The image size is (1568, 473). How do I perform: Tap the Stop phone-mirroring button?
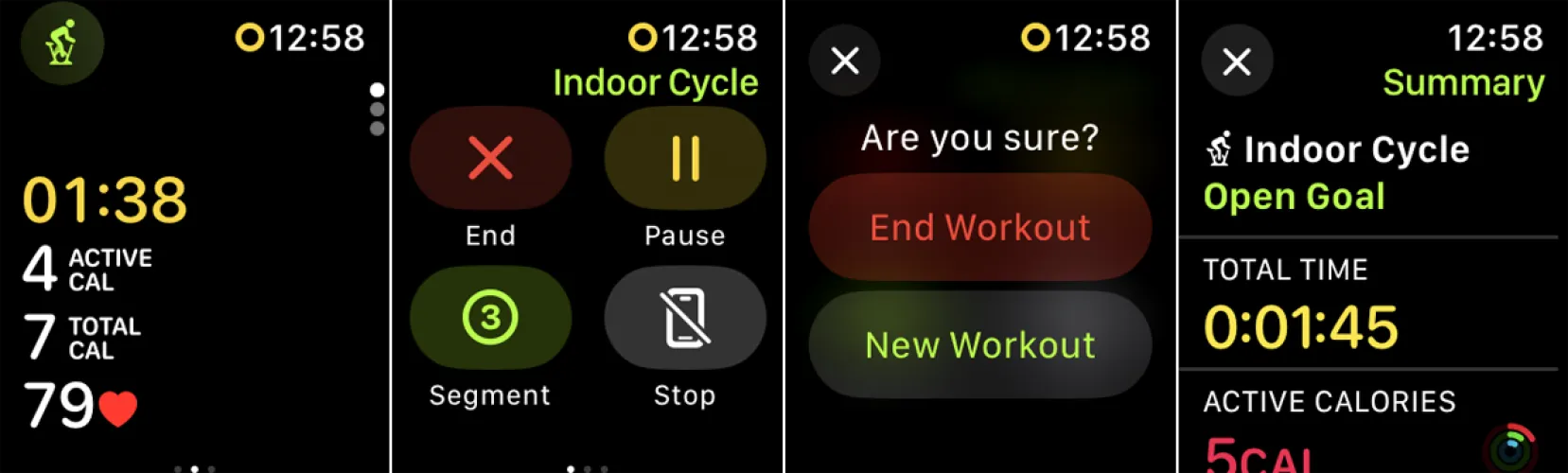click(684, 317)
